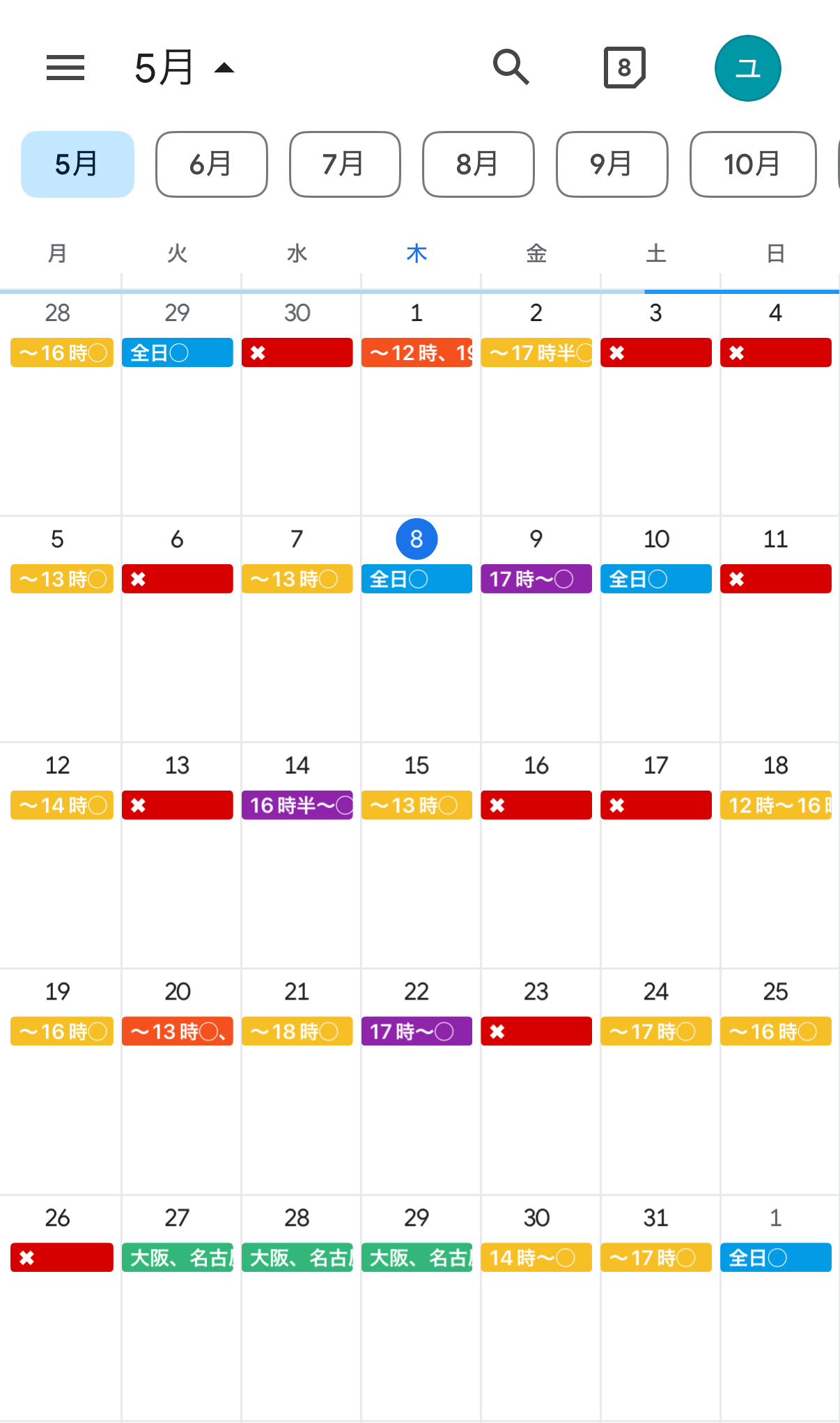Image resolution: width=840 pixels, height=1423 pixels.
Task: Open the 全日○ event on May 8
Action: [x=417, y=579]
